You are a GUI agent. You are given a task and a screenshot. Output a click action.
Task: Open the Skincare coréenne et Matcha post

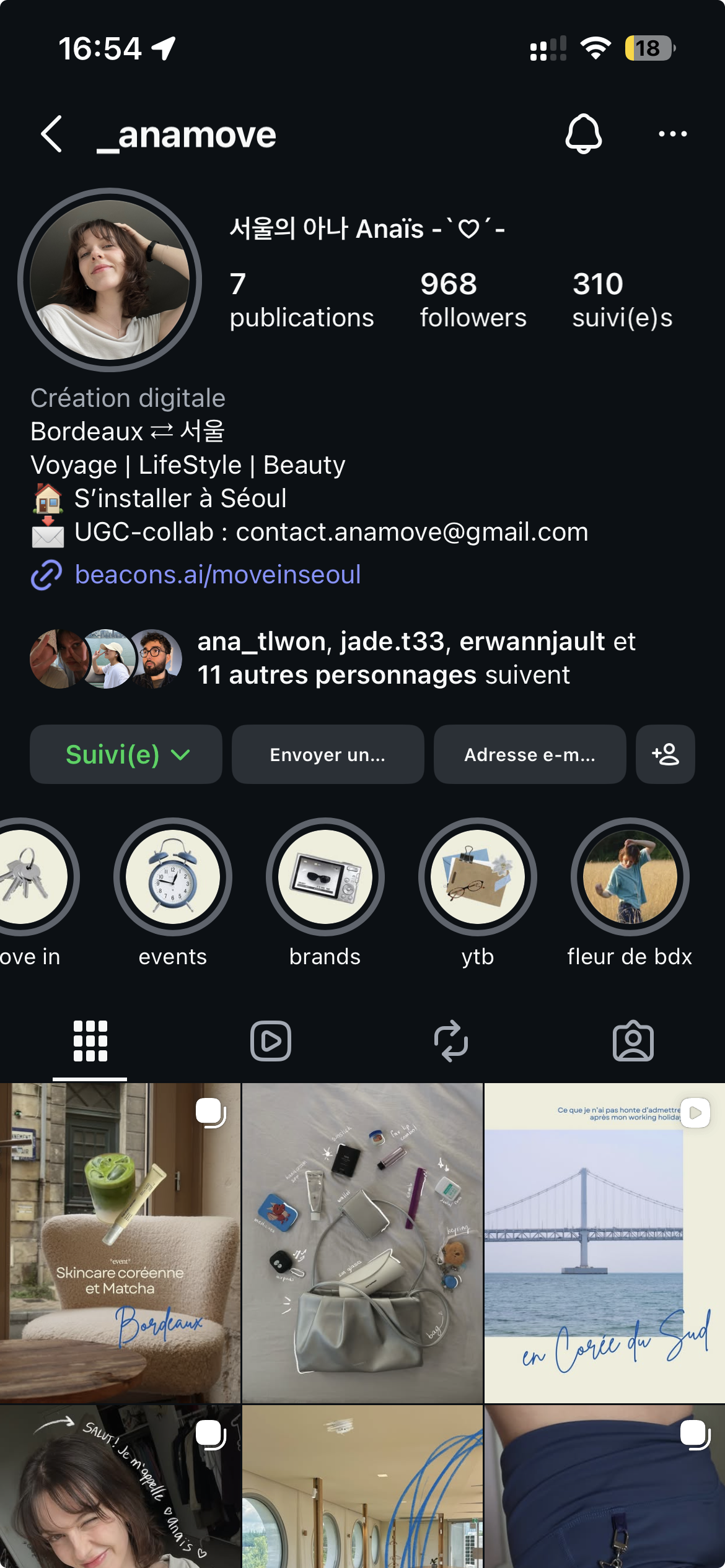[120, 1242]
